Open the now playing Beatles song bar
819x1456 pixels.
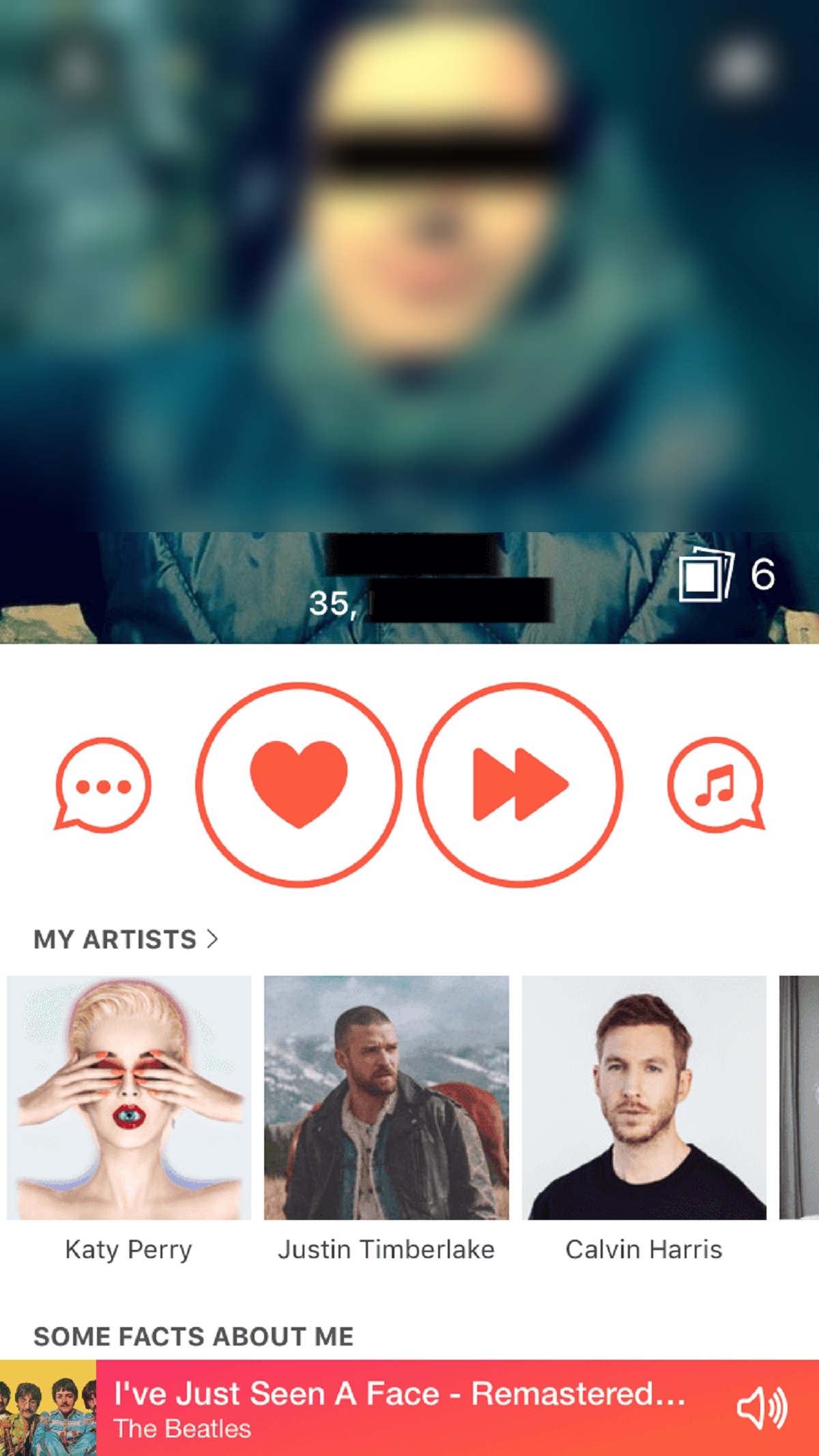click(x=399, y=1408)
